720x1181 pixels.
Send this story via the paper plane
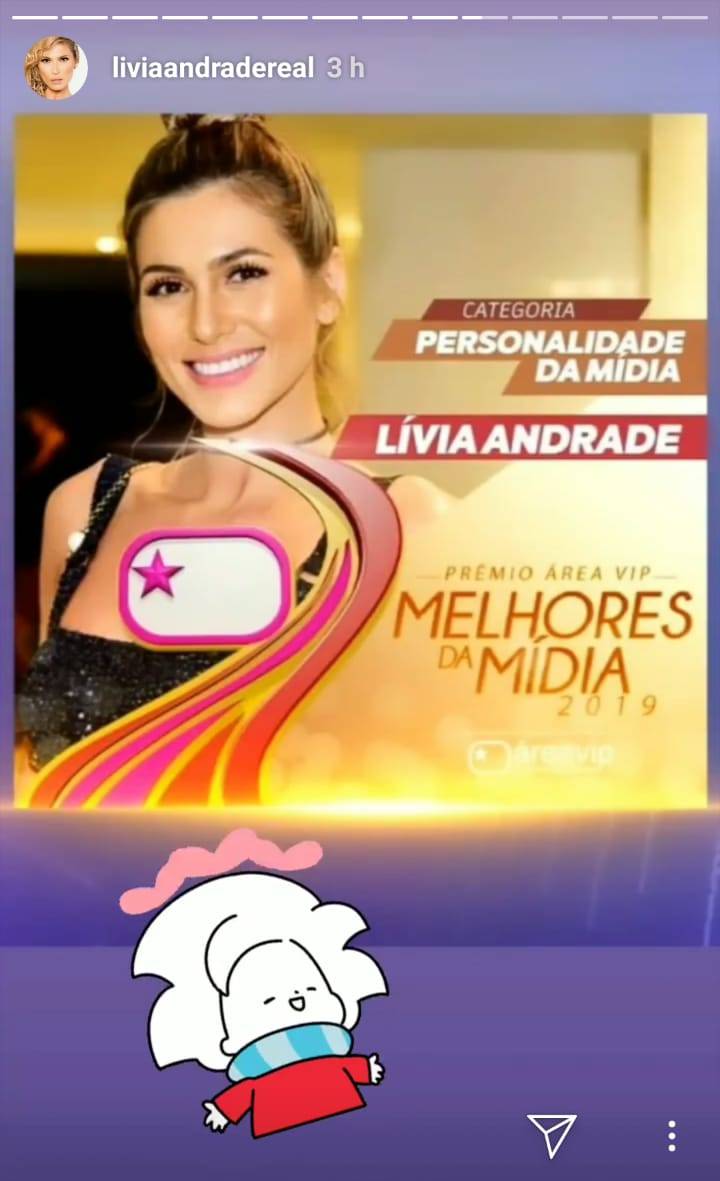tap(551, 1135)
